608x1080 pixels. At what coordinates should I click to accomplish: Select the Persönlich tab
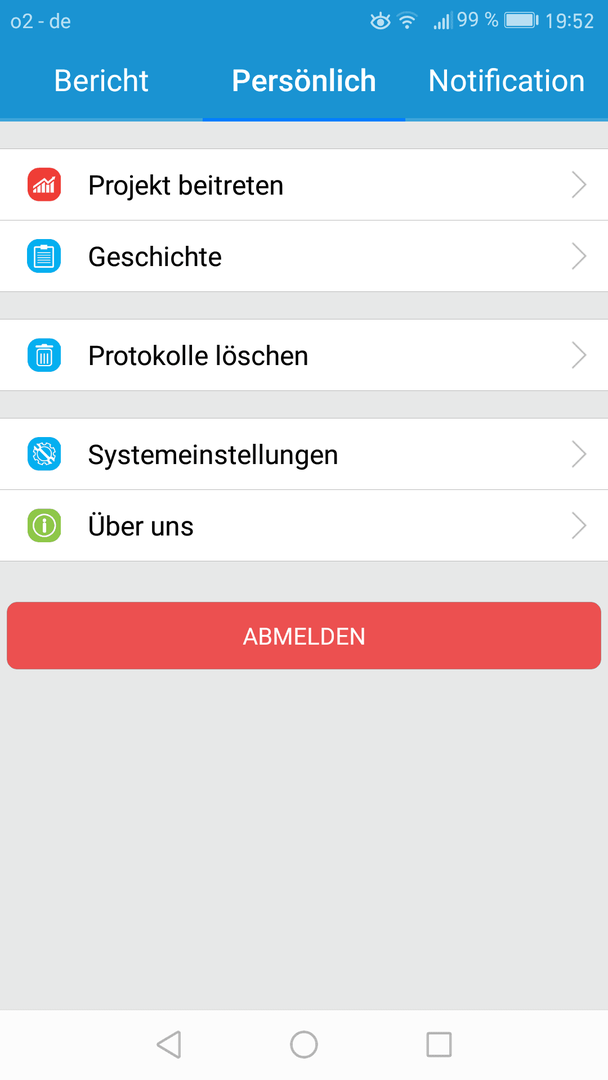click(x=304, y=81)
